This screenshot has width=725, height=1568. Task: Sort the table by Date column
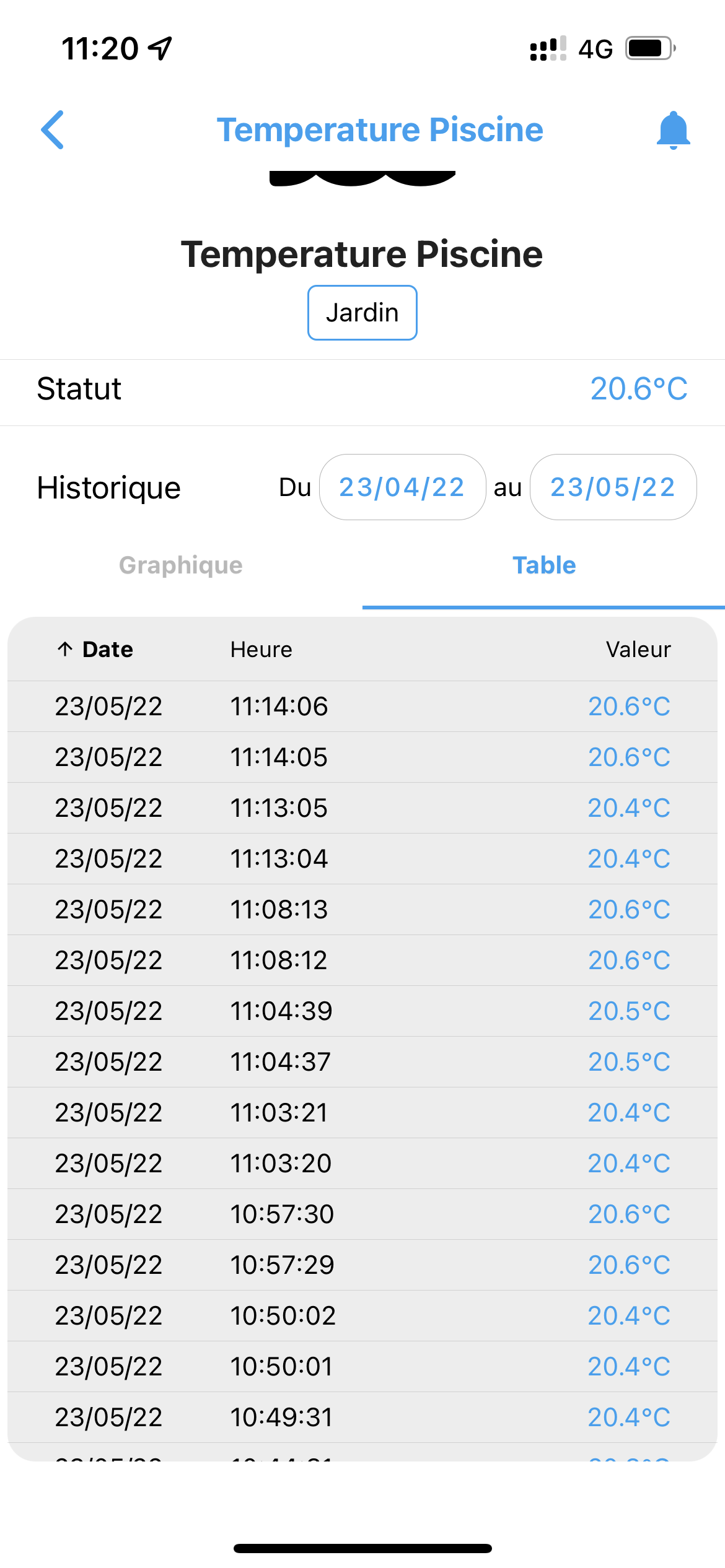point(95,650)
